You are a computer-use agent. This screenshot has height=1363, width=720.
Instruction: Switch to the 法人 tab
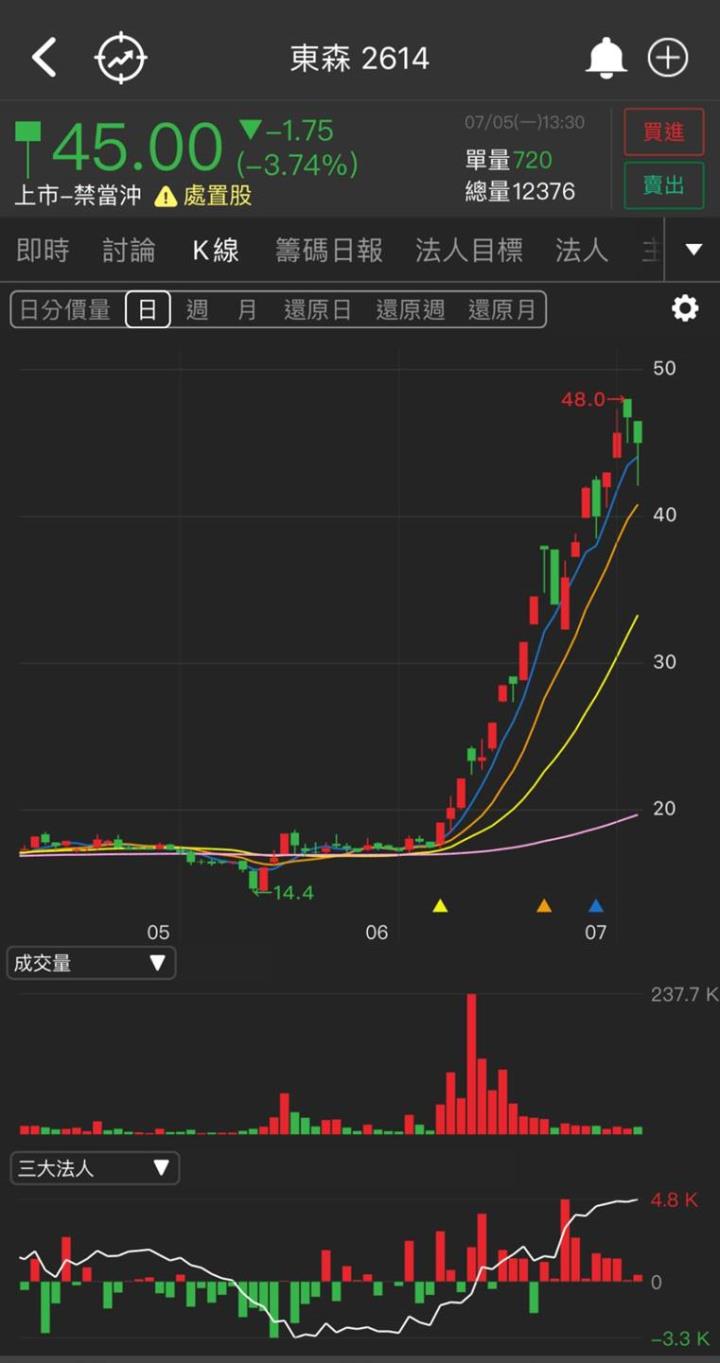click(581, 250)
